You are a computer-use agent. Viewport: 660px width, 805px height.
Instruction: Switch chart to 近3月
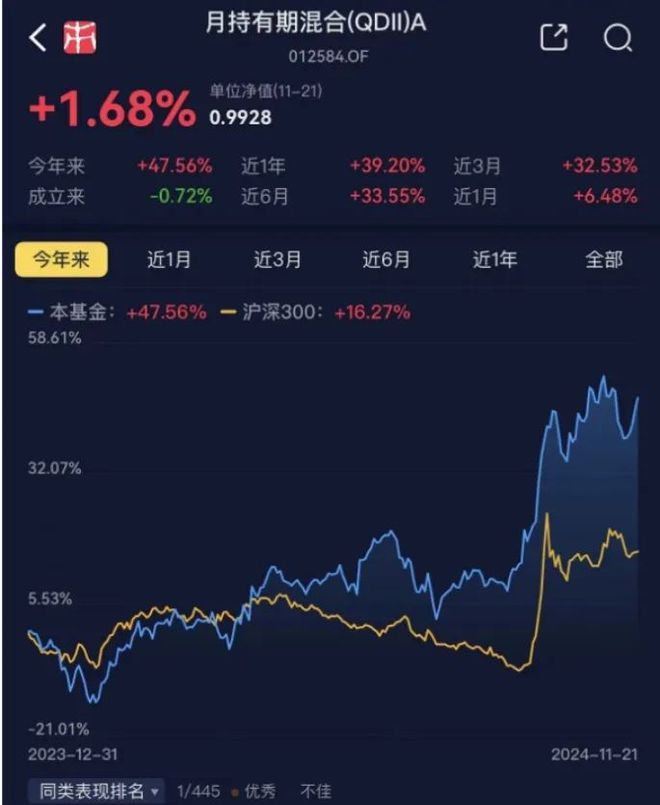pyautogui.click(x=278, y=259)
